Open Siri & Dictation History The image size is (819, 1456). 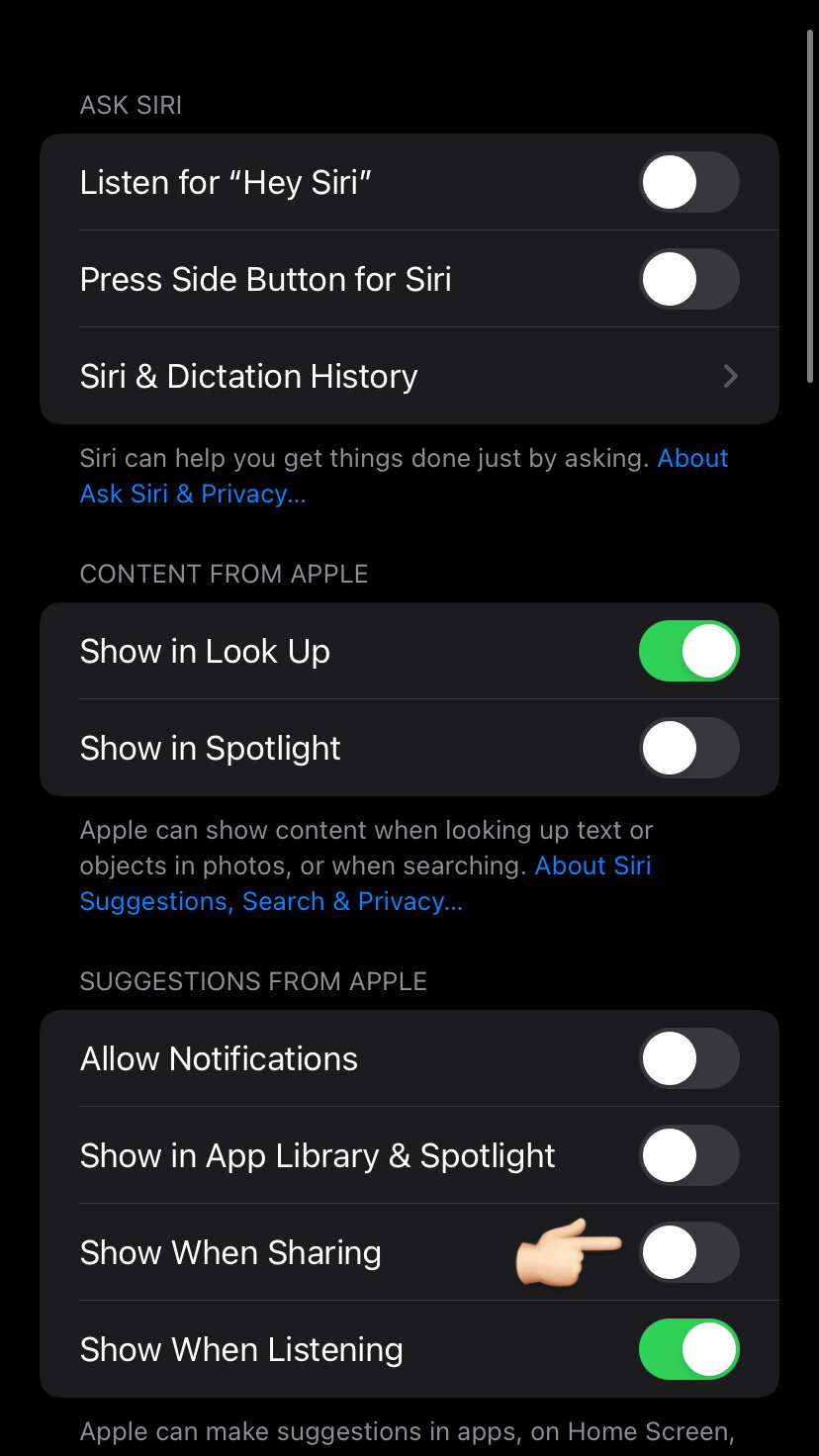click(x=409, y=377)
